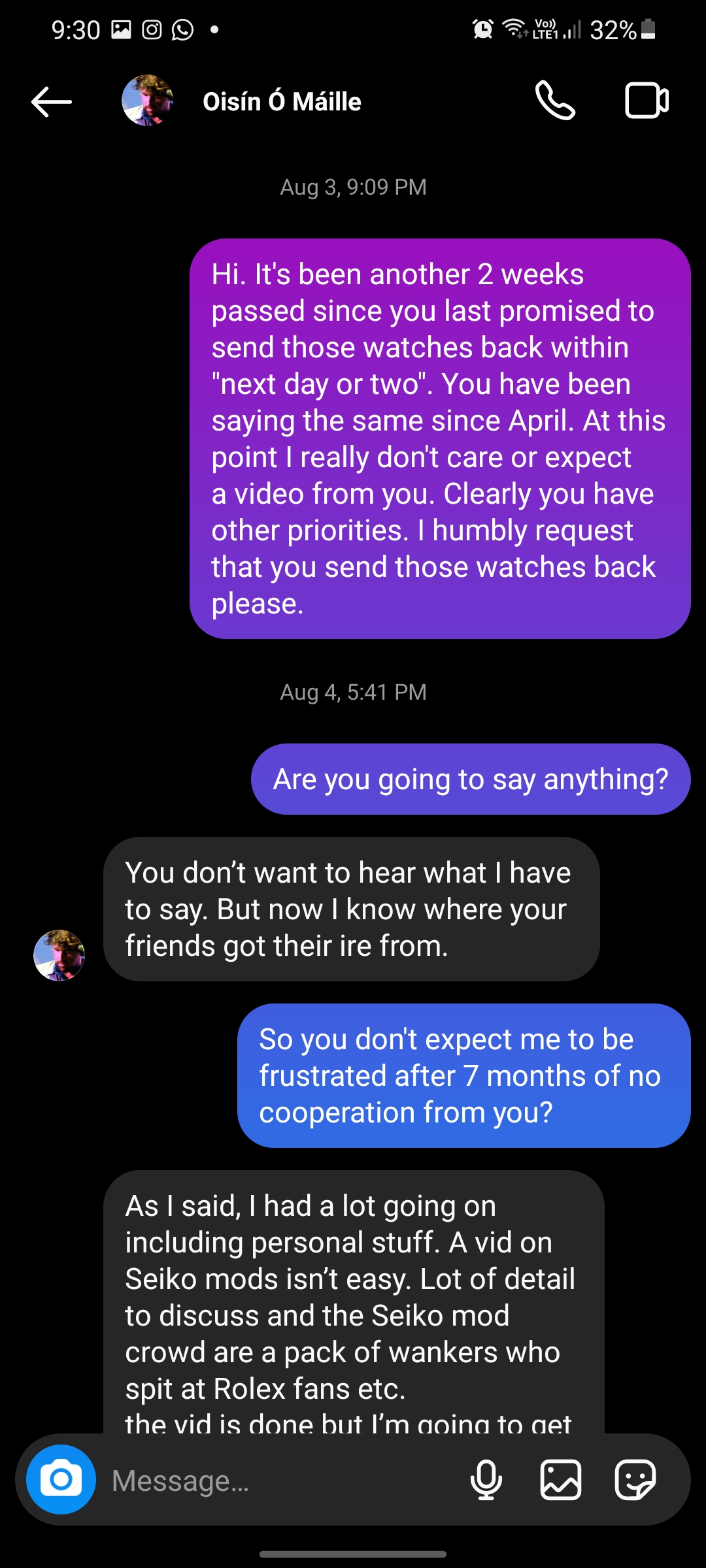The image size is (706, 1568).
Task: Tap Oisín's avatar beside his message
Action: [59, 955]
